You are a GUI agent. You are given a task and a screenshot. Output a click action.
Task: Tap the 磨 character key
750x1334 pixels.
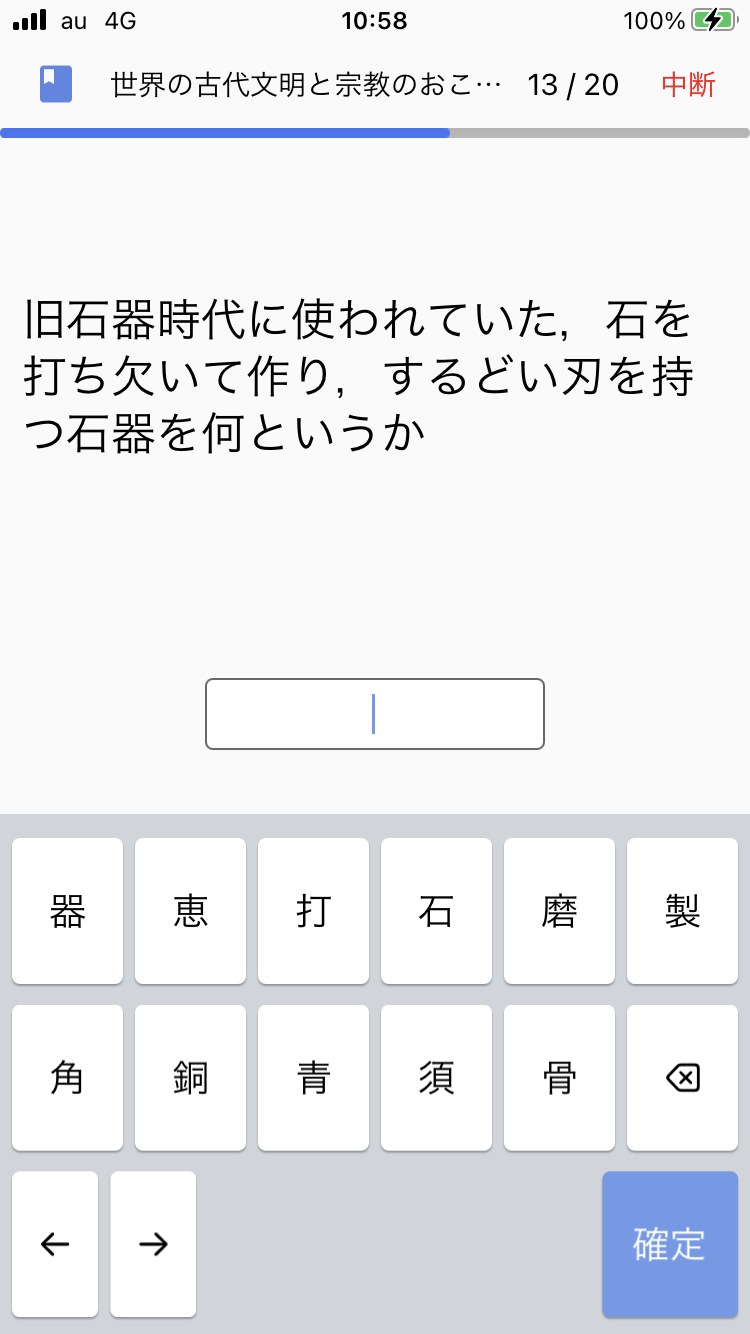pos(560,911)
